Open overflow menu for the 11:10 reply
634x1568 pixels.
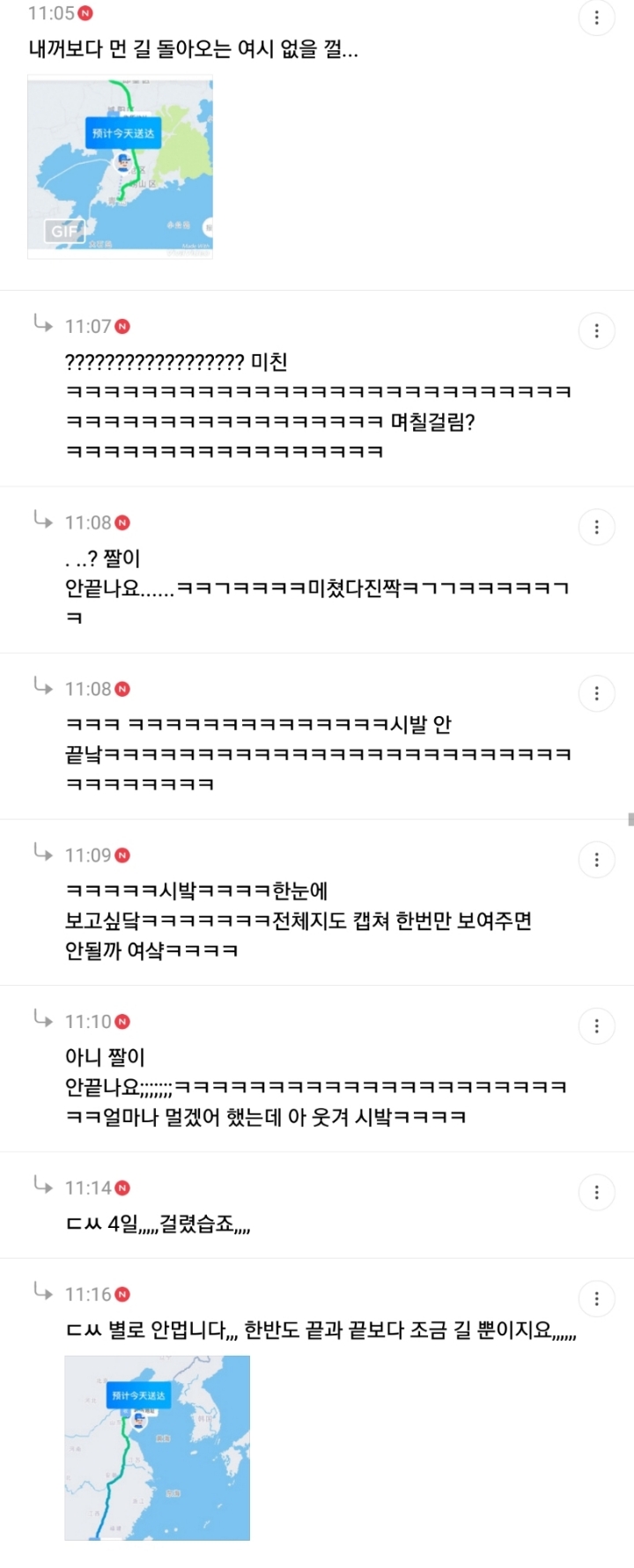[x=596, y=1026]
